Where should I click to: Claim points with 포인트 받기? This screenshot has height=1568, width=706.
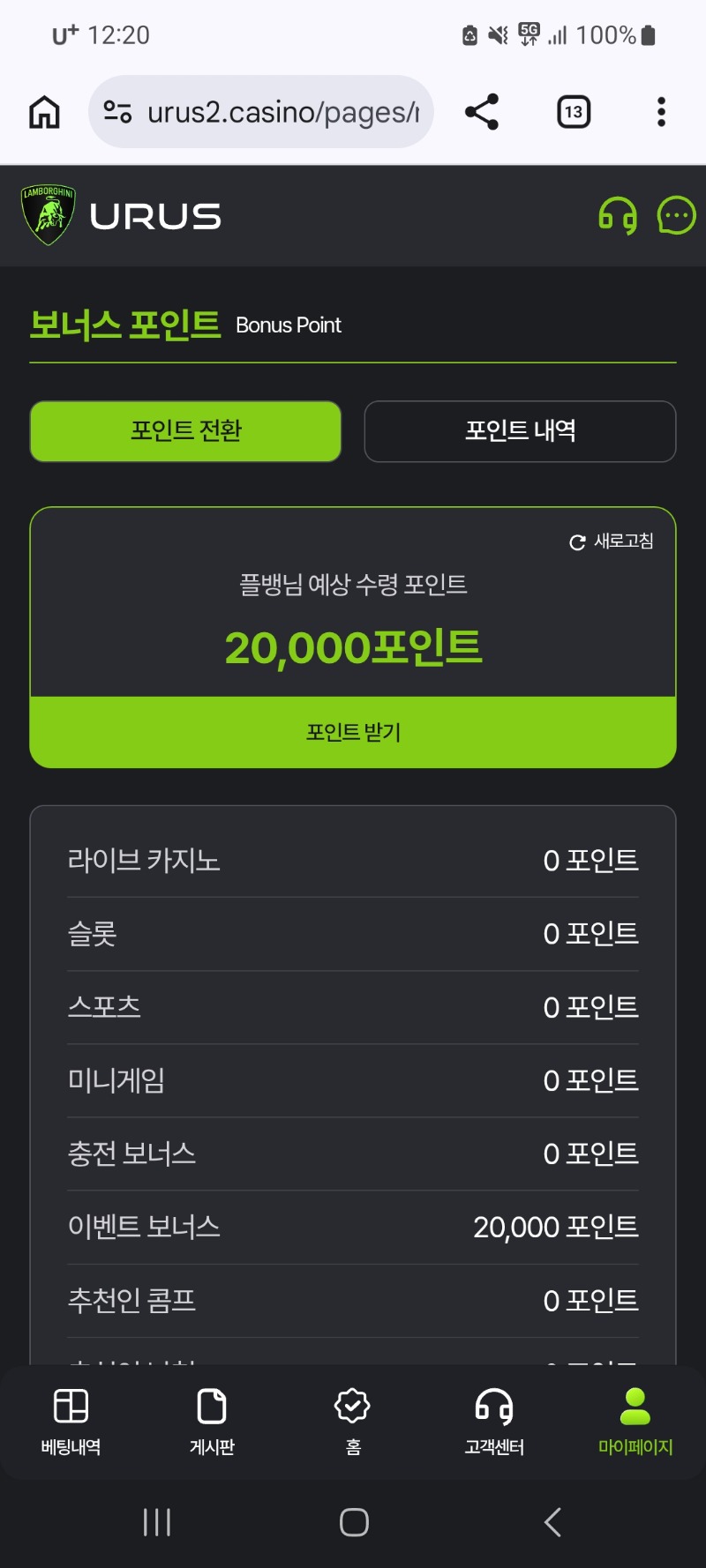(x=353, y=732)
